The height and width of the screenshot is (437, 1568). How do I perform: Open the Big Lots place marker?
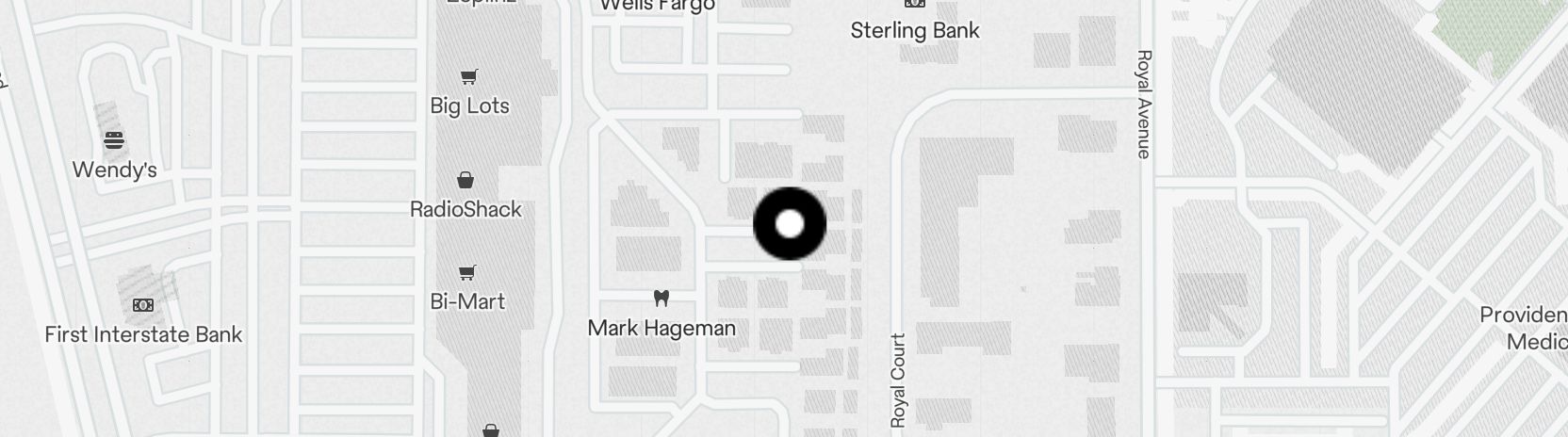coord(468,77)
